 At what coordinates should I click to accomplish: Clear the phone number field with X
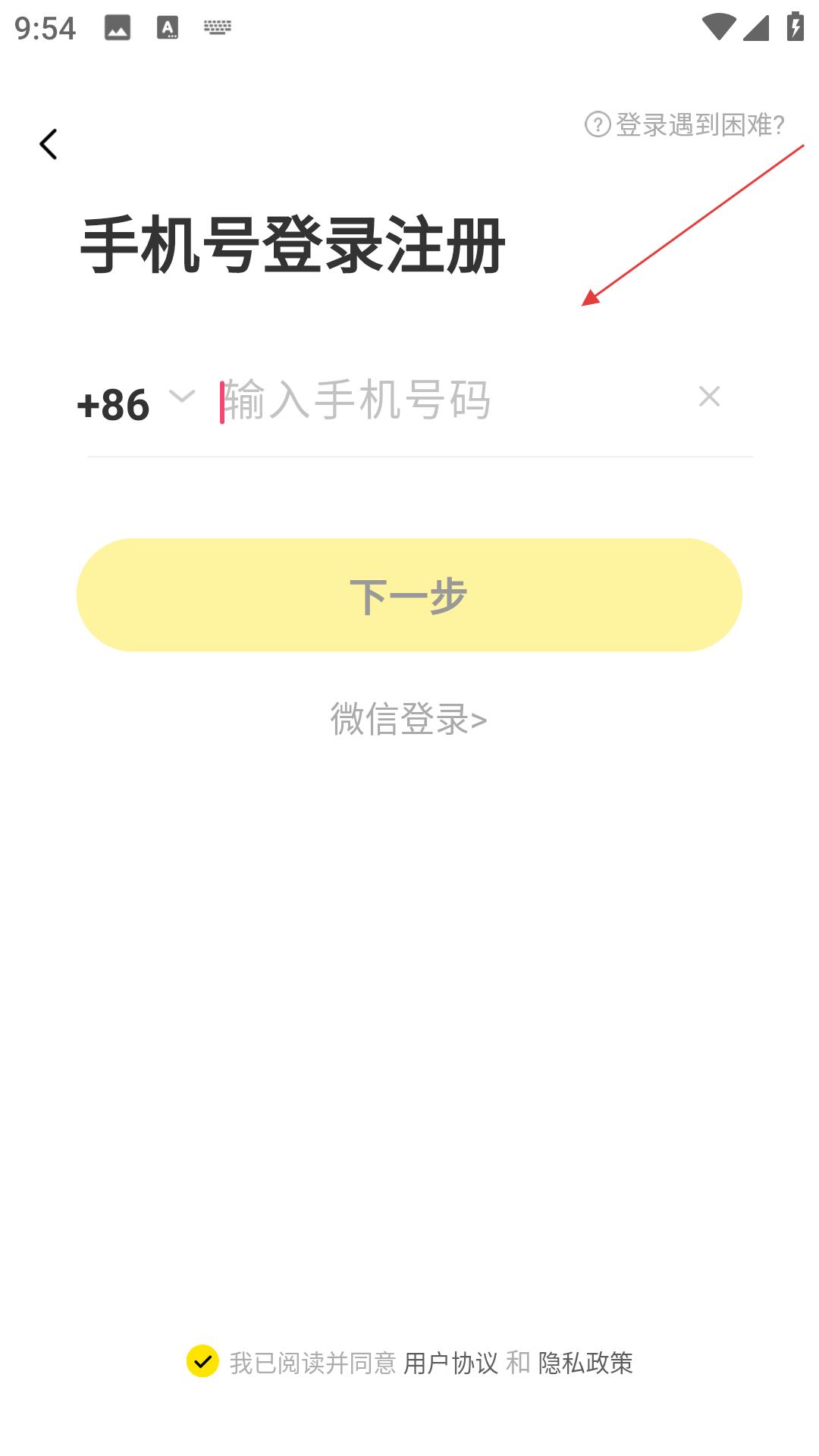[709, 397]
